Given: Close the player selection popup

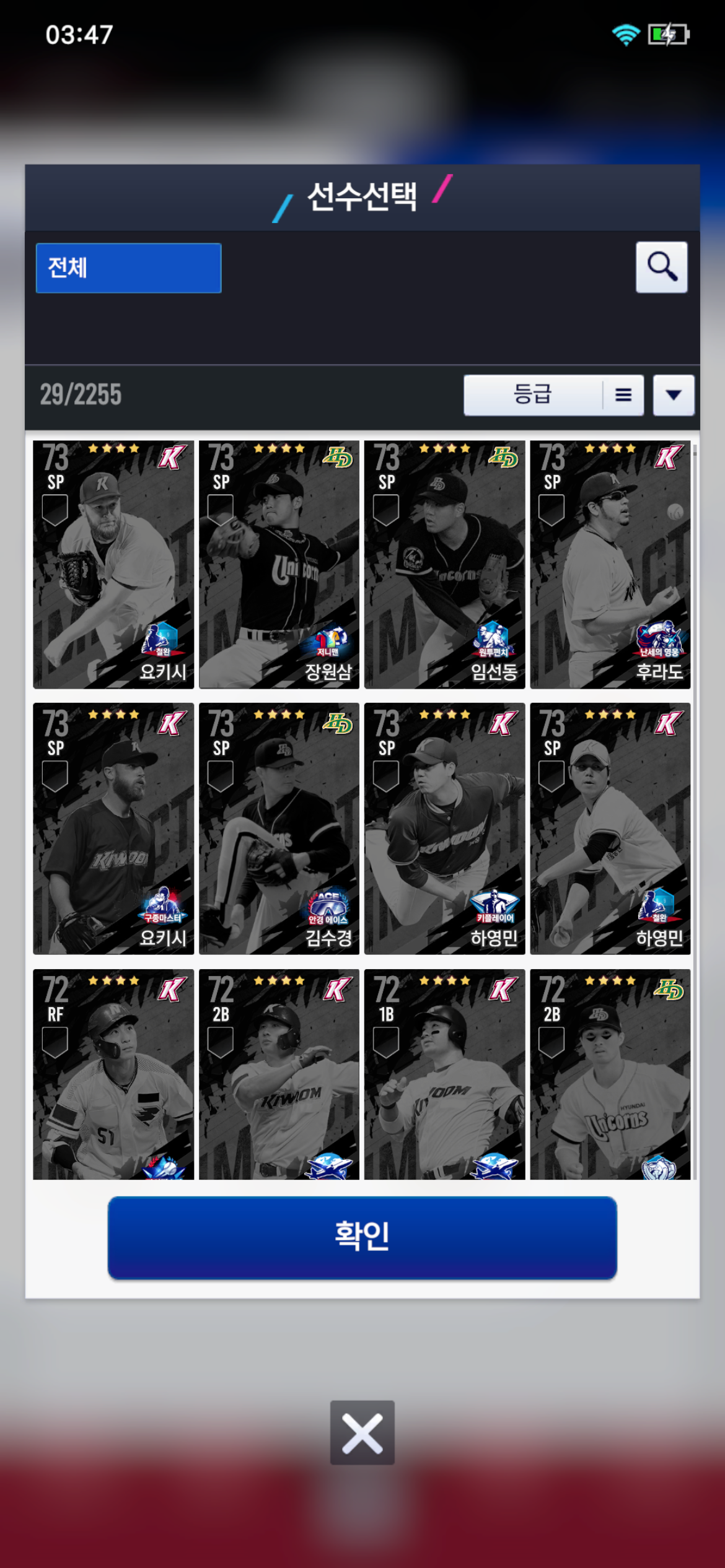Looking at the screenshot, I should pos(362,1432).
